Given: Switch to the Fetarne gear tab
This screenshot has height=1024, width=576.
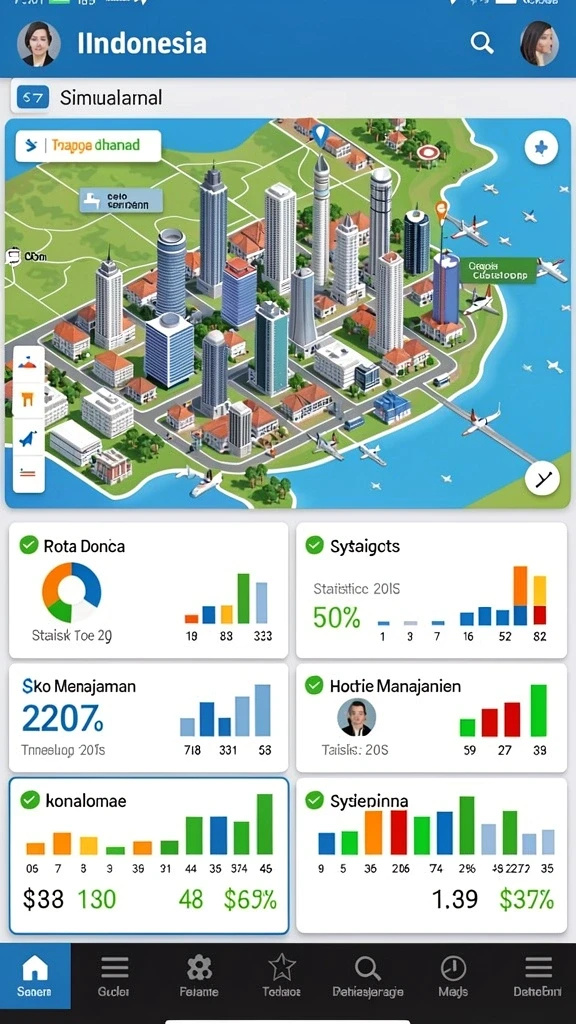Looking at the screenshot, I should pos(199,976).
